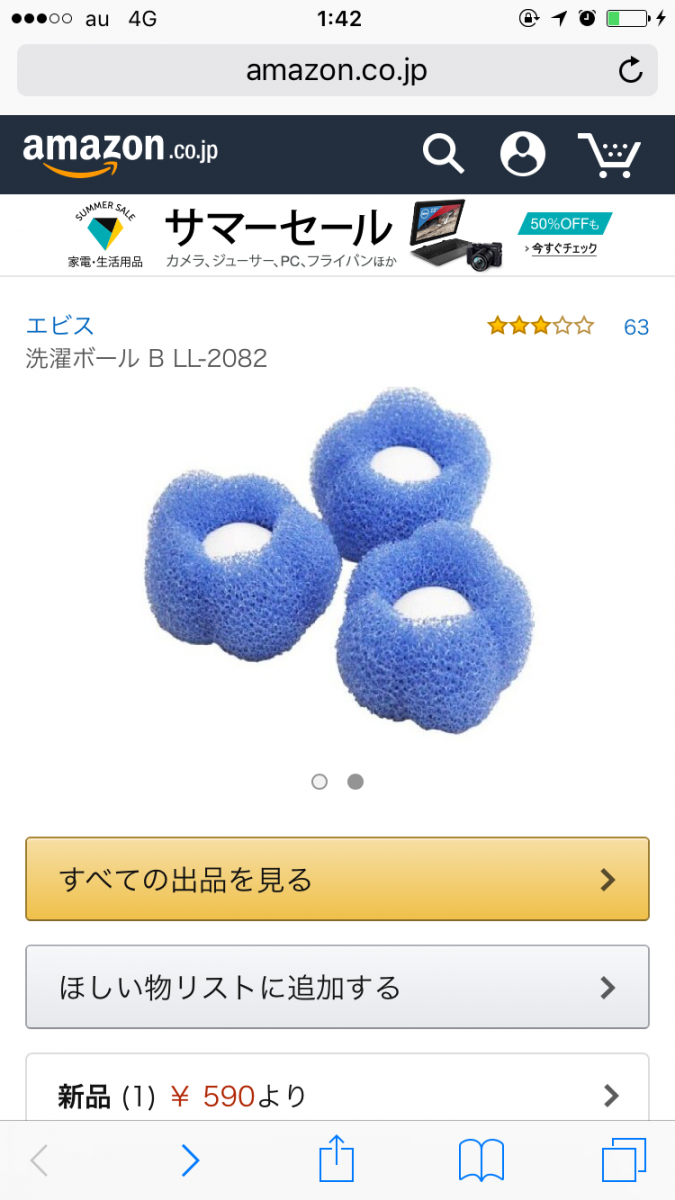This screenshot has width=675, height=1200.
Task: Open the エビス brand link
Action: (x=60, y=325)
